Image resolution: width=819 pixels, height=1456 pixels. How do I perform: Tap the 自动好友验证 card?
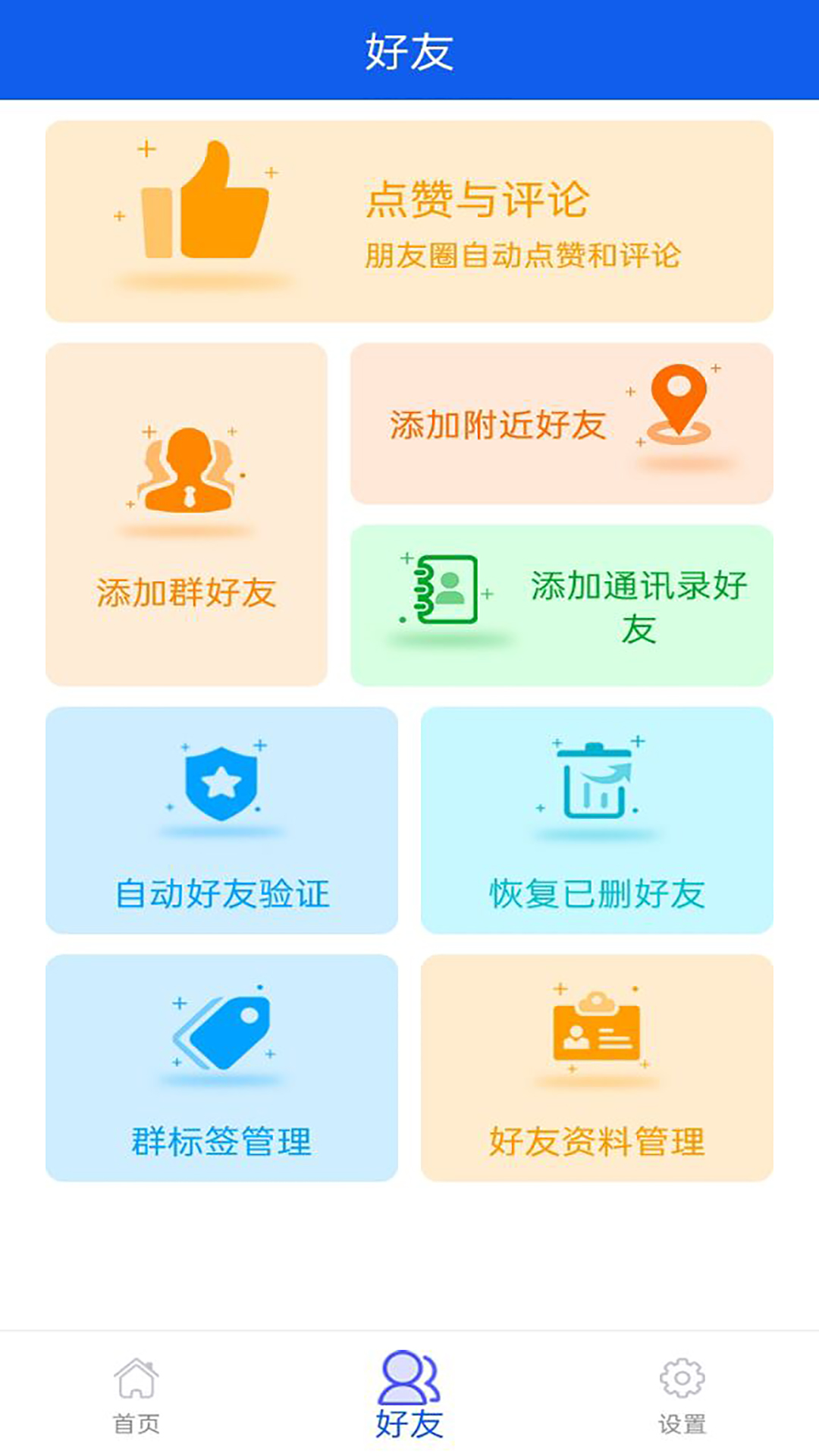pyautogui.click(x=221, y=820)
